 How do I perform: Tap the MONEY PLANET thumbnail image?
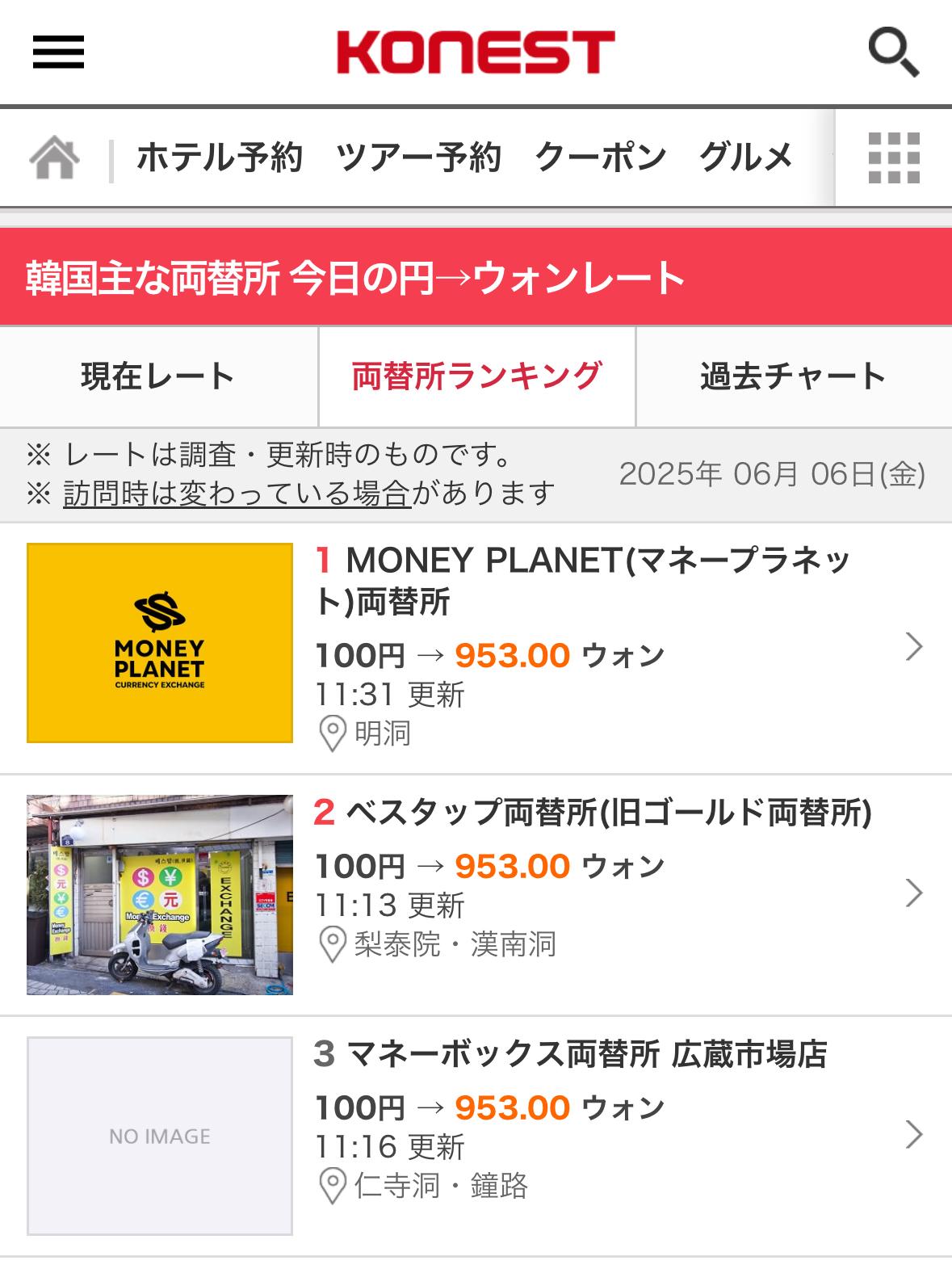pyautogui.click(x=160, y=643)
